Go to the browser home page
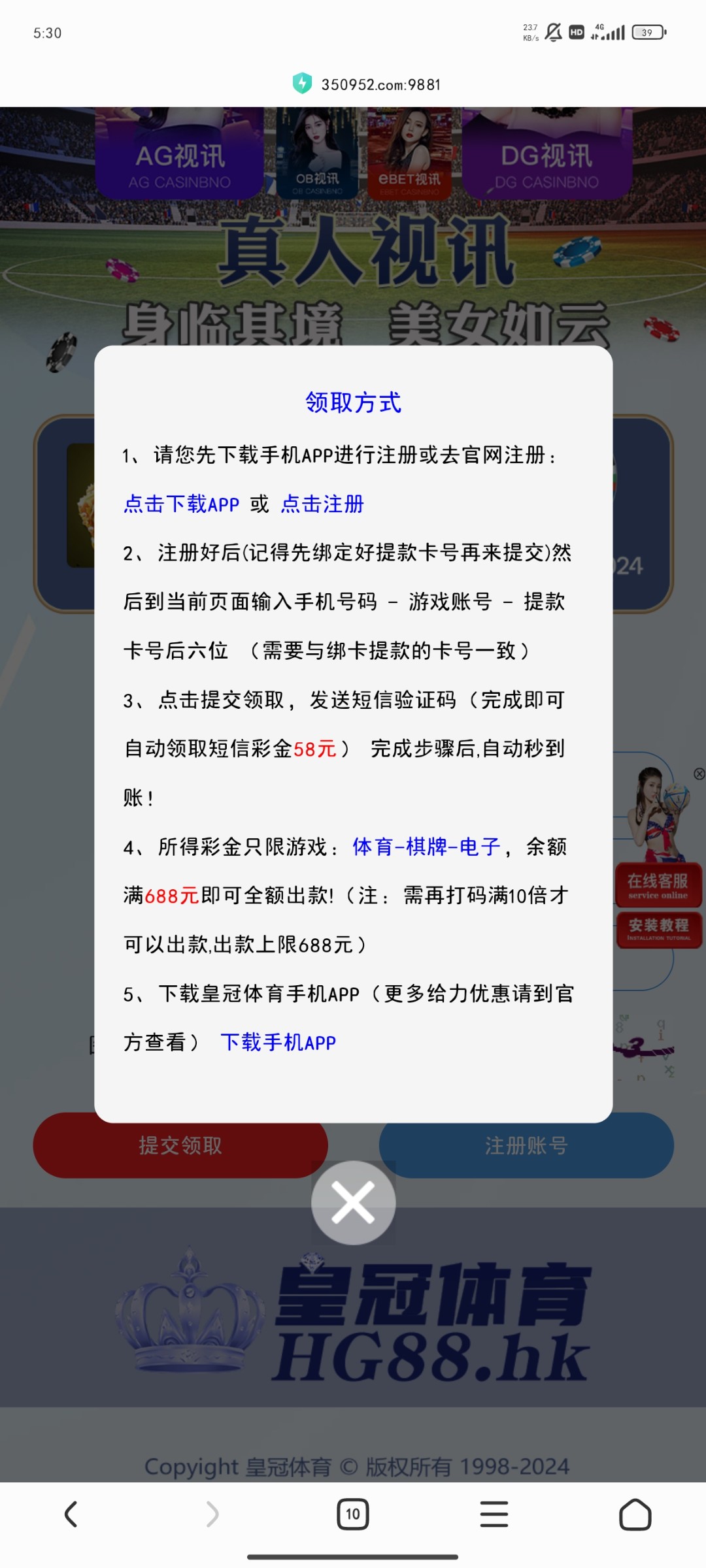This screenshot has width=706, height=1568. pos(635,1514)
